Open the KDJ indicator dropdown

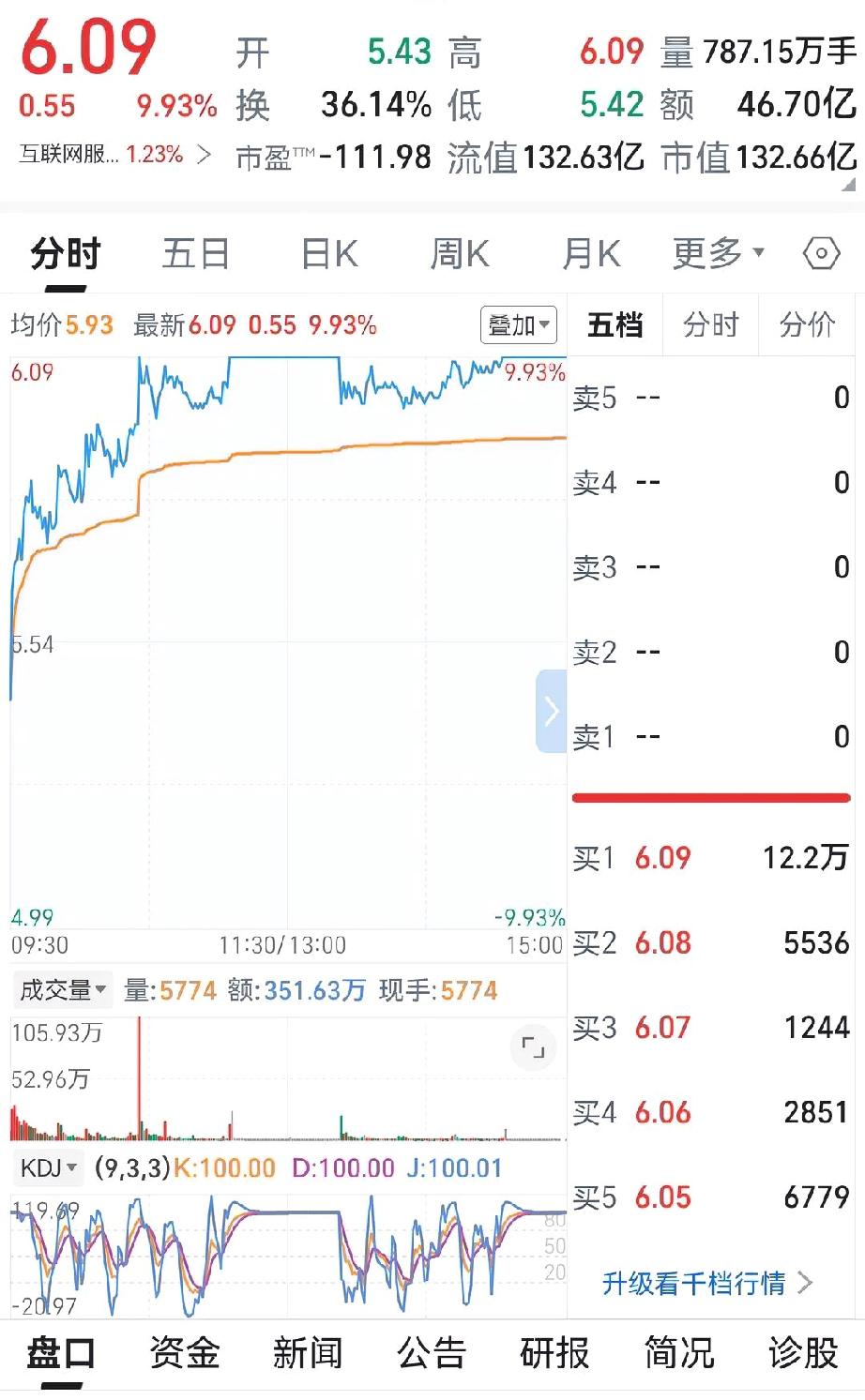[x=48, y=1167]
